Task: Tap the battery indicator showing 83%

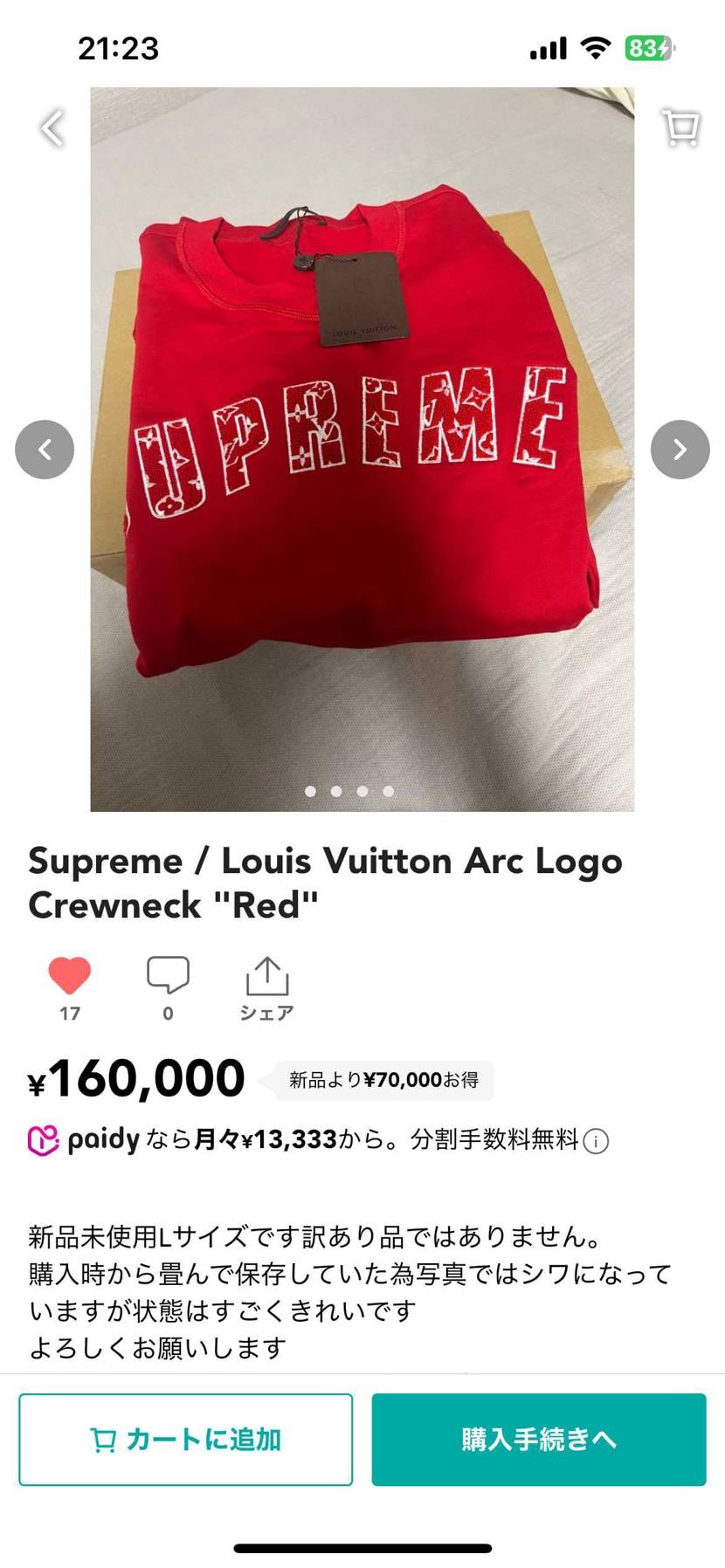Action: pos(647,49)
